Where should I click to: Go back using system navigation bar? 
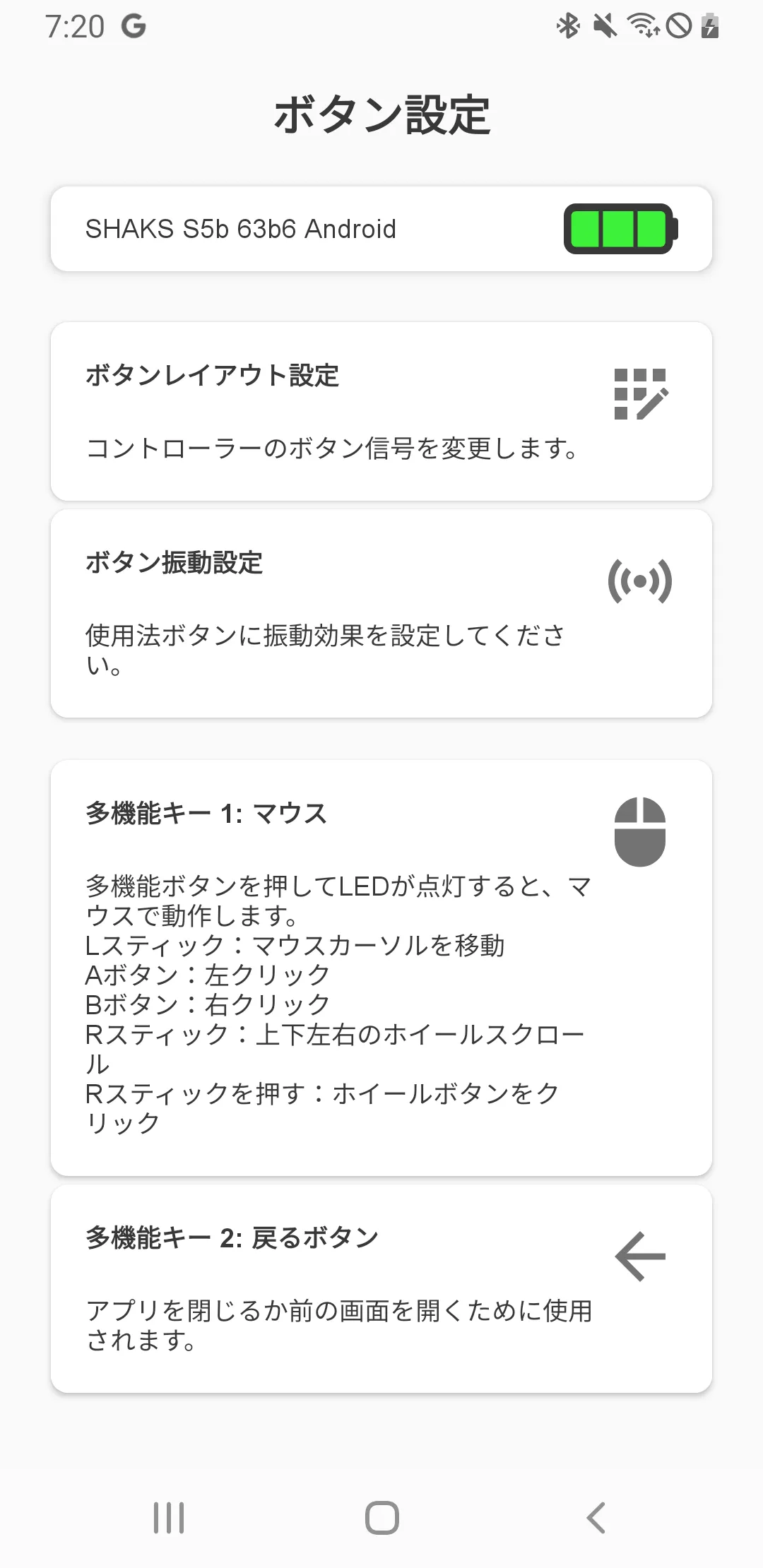pos(596,1517)
